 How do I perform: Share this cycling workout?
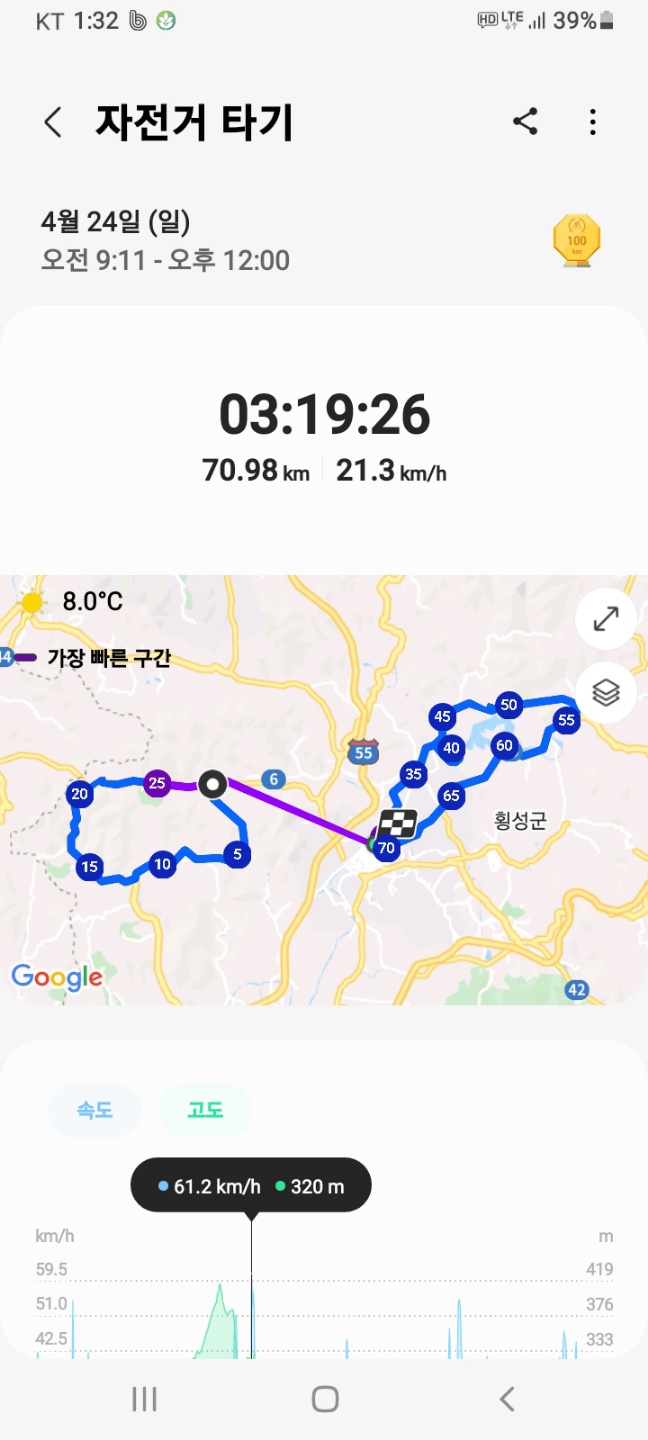(525, 122)
